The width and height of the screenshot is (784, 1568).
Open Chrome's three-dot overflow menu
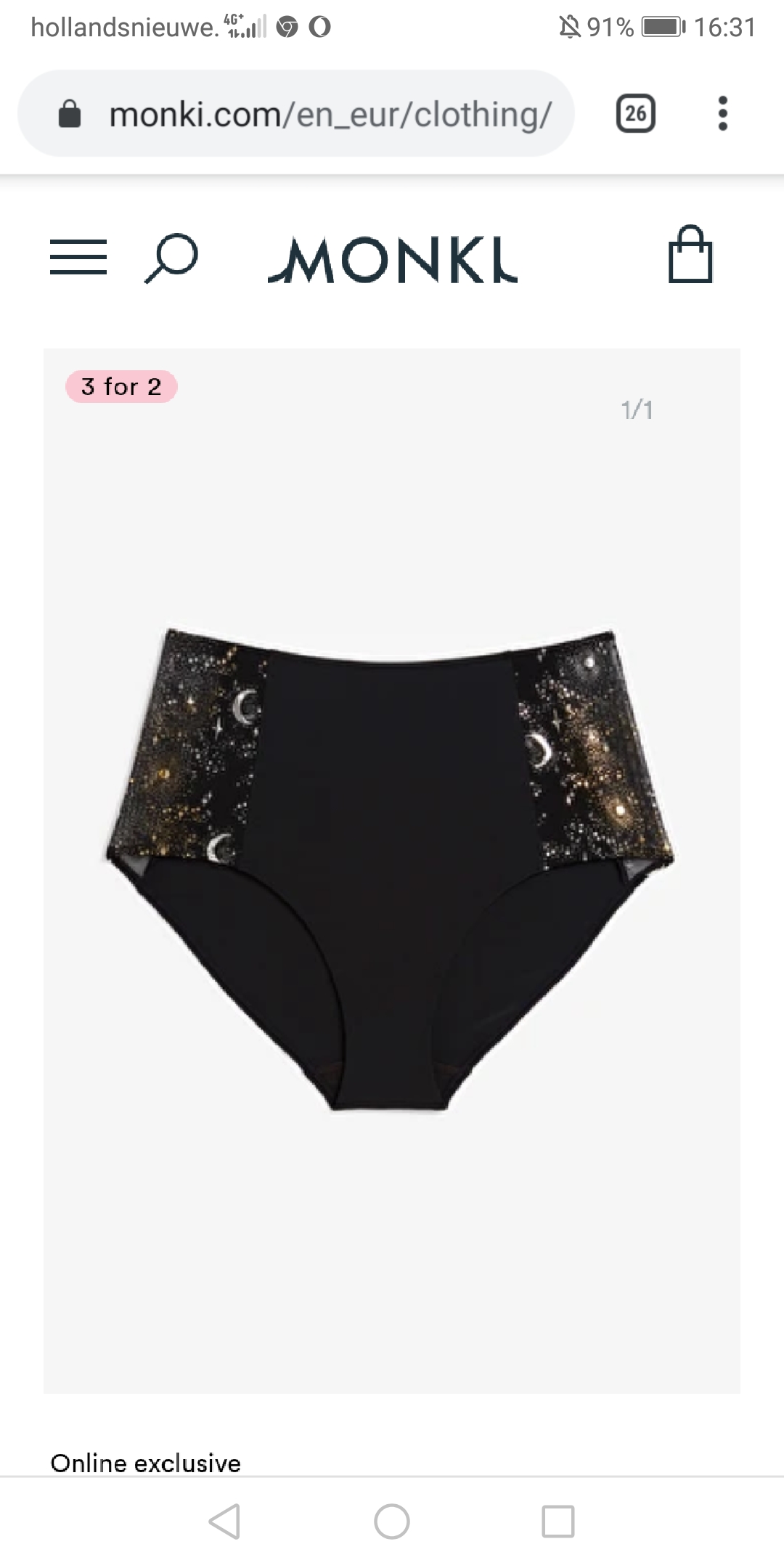coord(722,113)
